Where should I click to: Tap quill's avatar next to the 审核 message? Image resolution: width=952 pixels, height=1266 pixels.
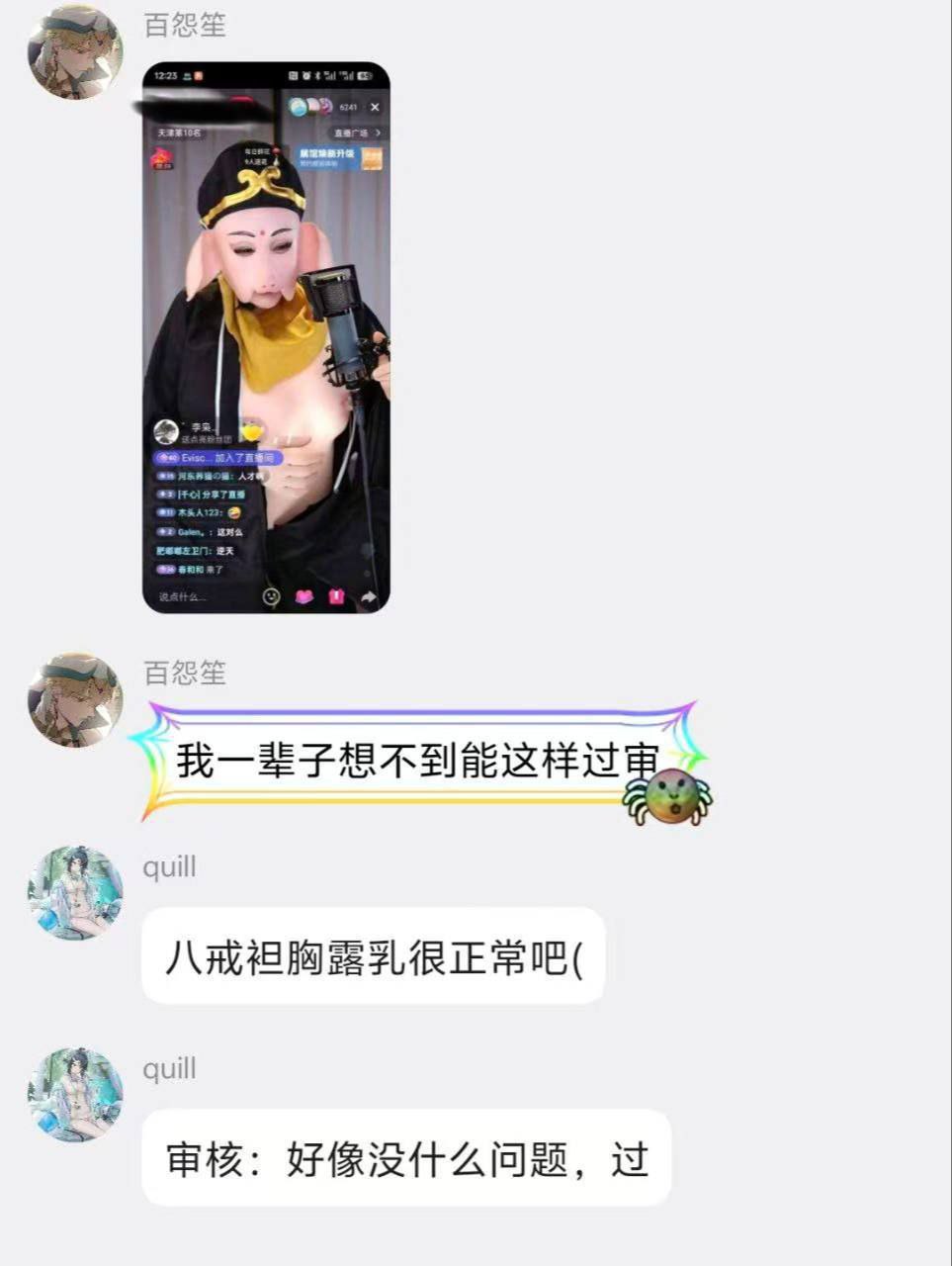coord(75,1095)
